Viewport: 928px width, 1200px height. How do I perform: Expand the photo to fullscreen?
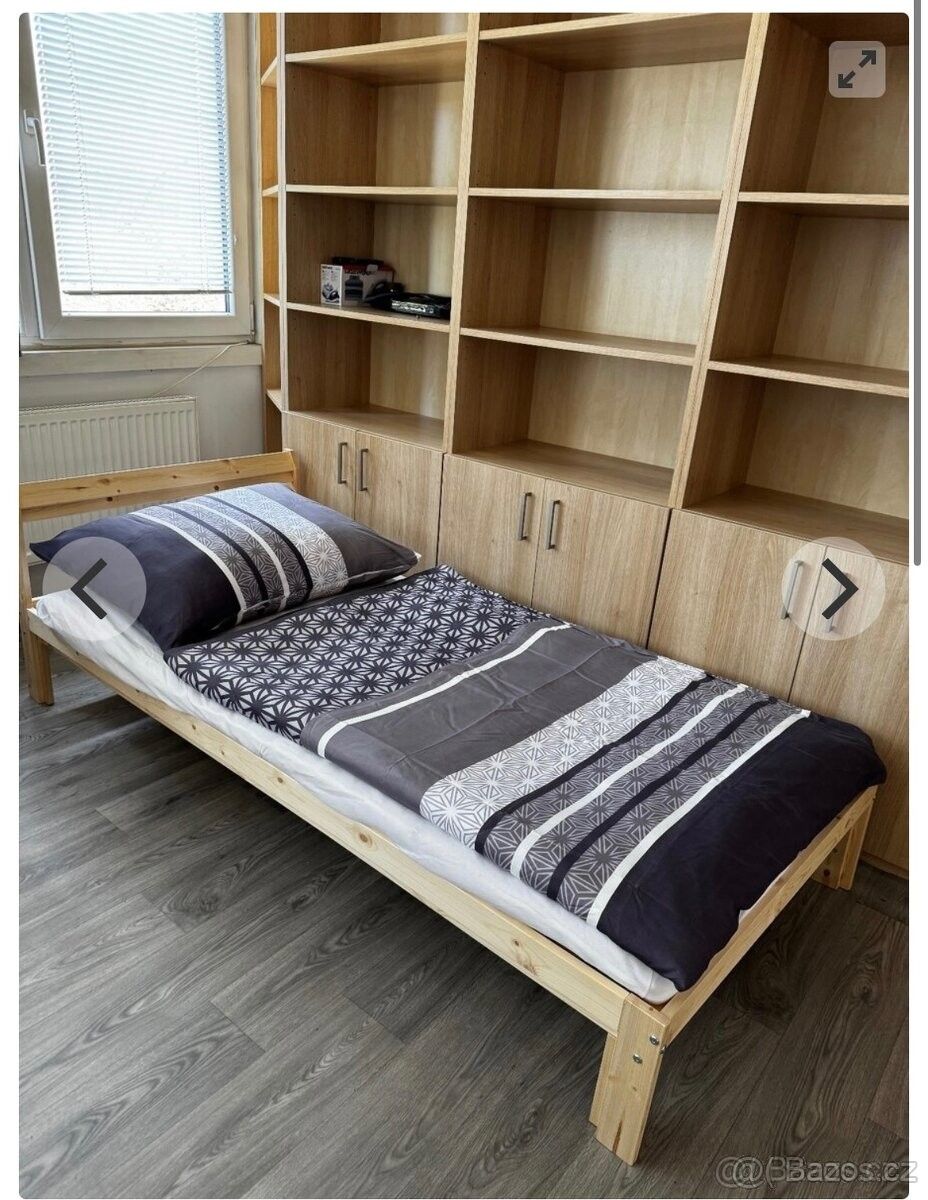click(x=856, y=69)
